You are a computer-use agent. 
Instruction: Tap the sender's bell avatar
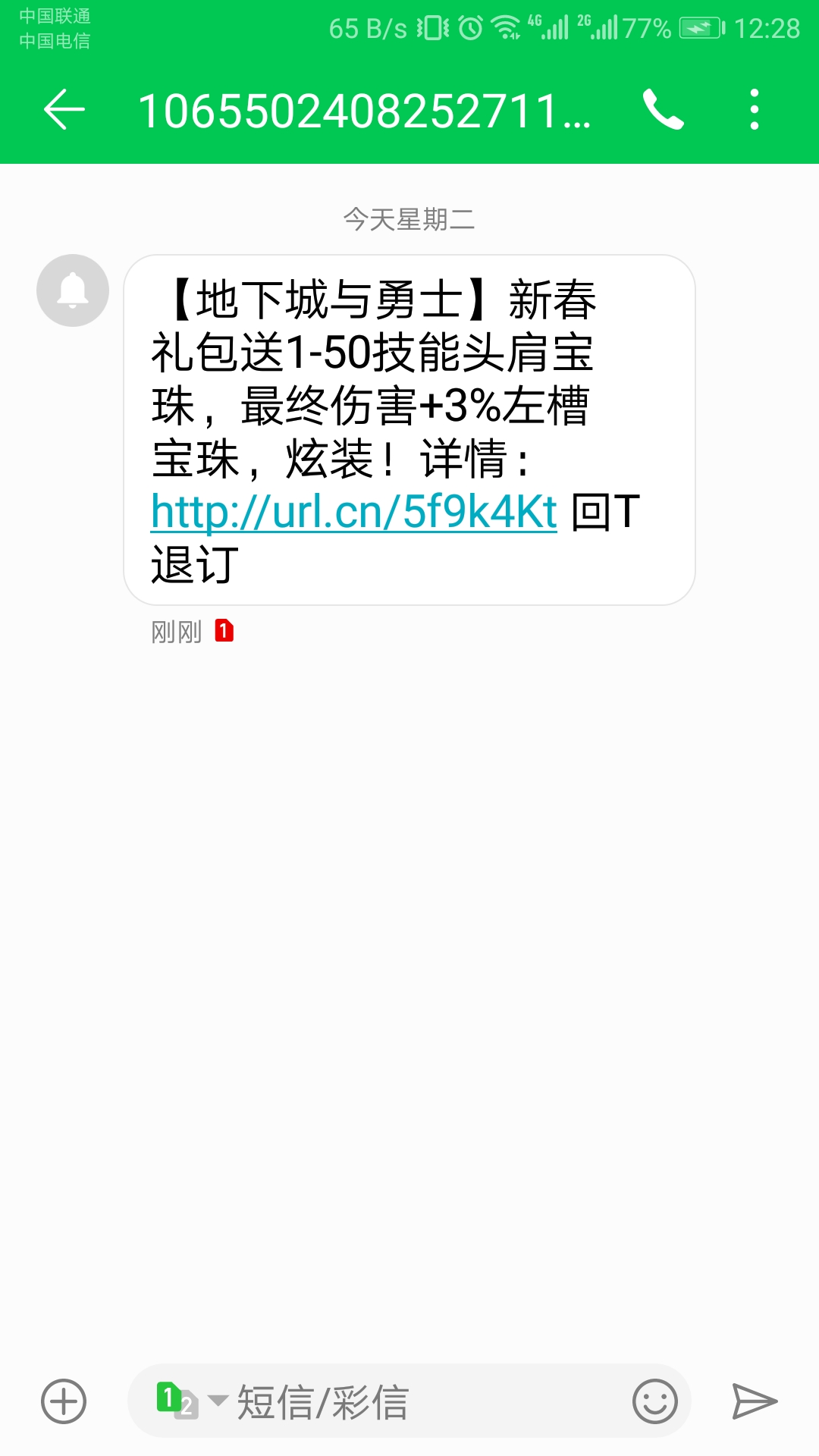pos(73,290)
